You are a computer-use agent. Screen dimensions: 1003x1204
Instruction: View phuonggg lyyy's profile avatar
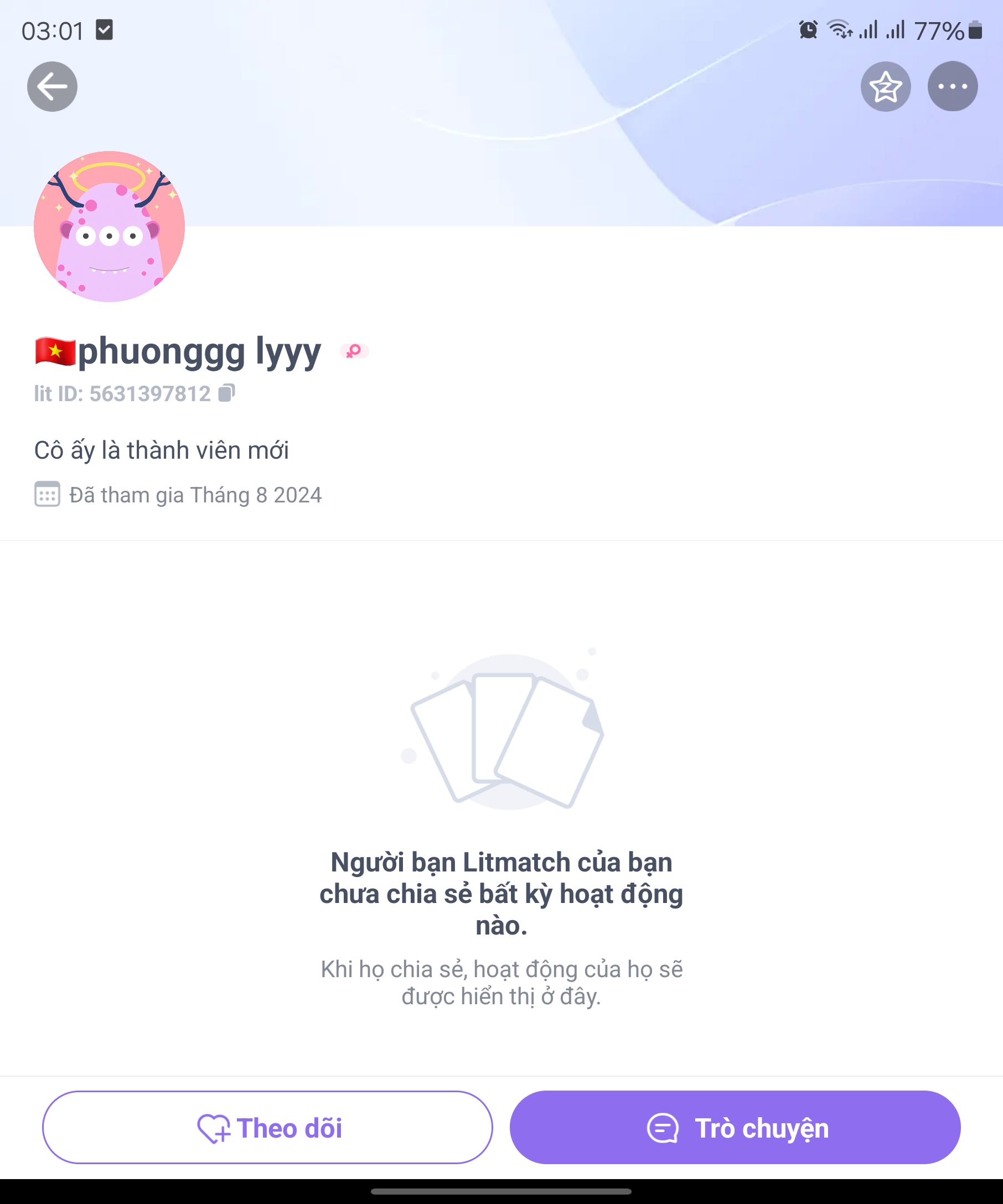(110, 226)
